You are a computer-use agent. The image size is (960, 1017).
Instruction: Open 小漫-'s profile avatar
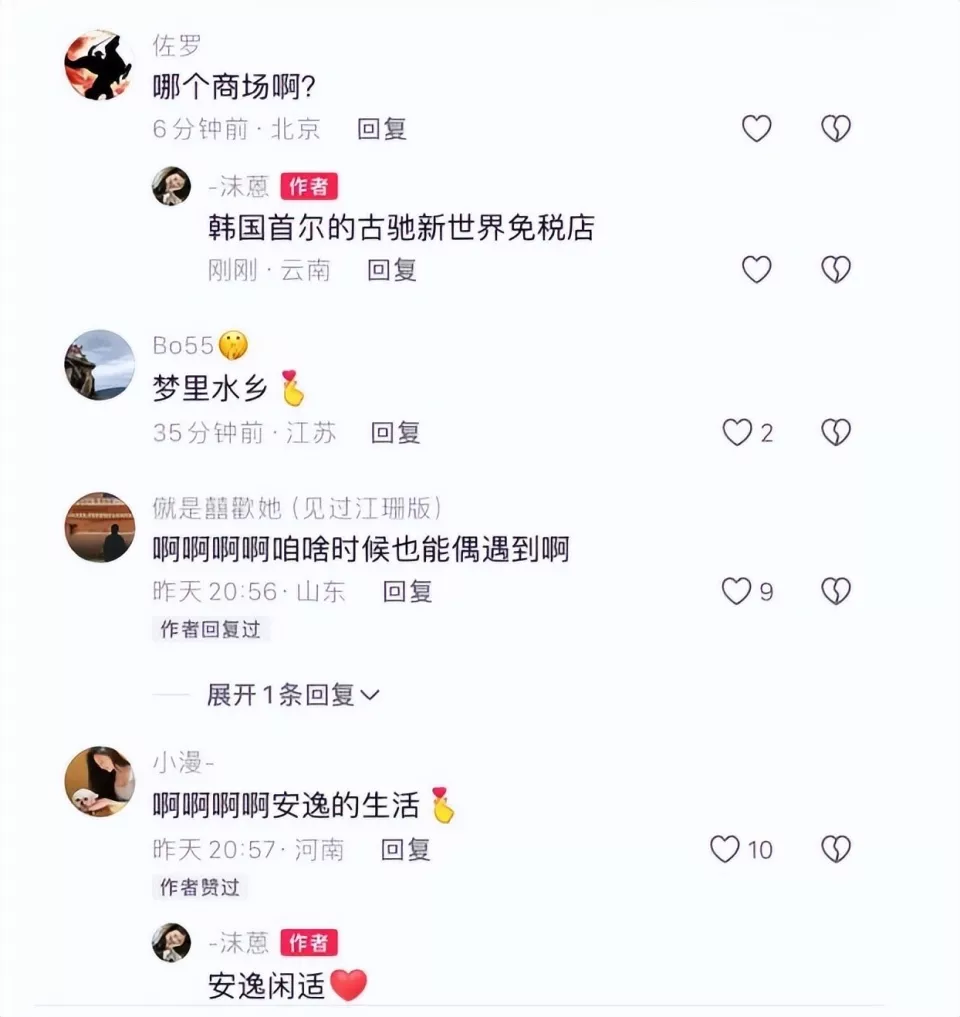pos(100,781)
